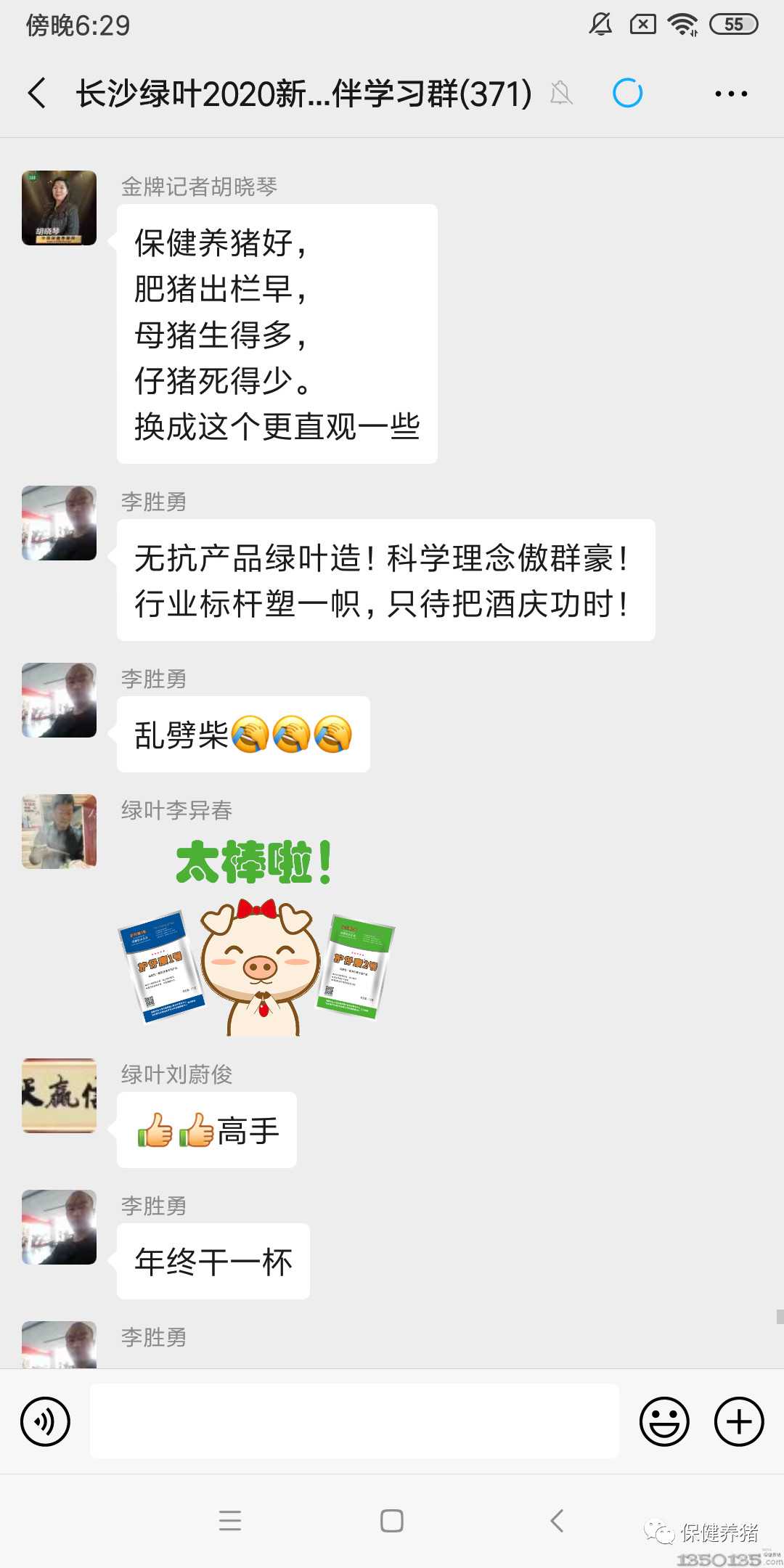Tap 李胜勇's avatar beside 年终干一杯

tap(60, 1227)
